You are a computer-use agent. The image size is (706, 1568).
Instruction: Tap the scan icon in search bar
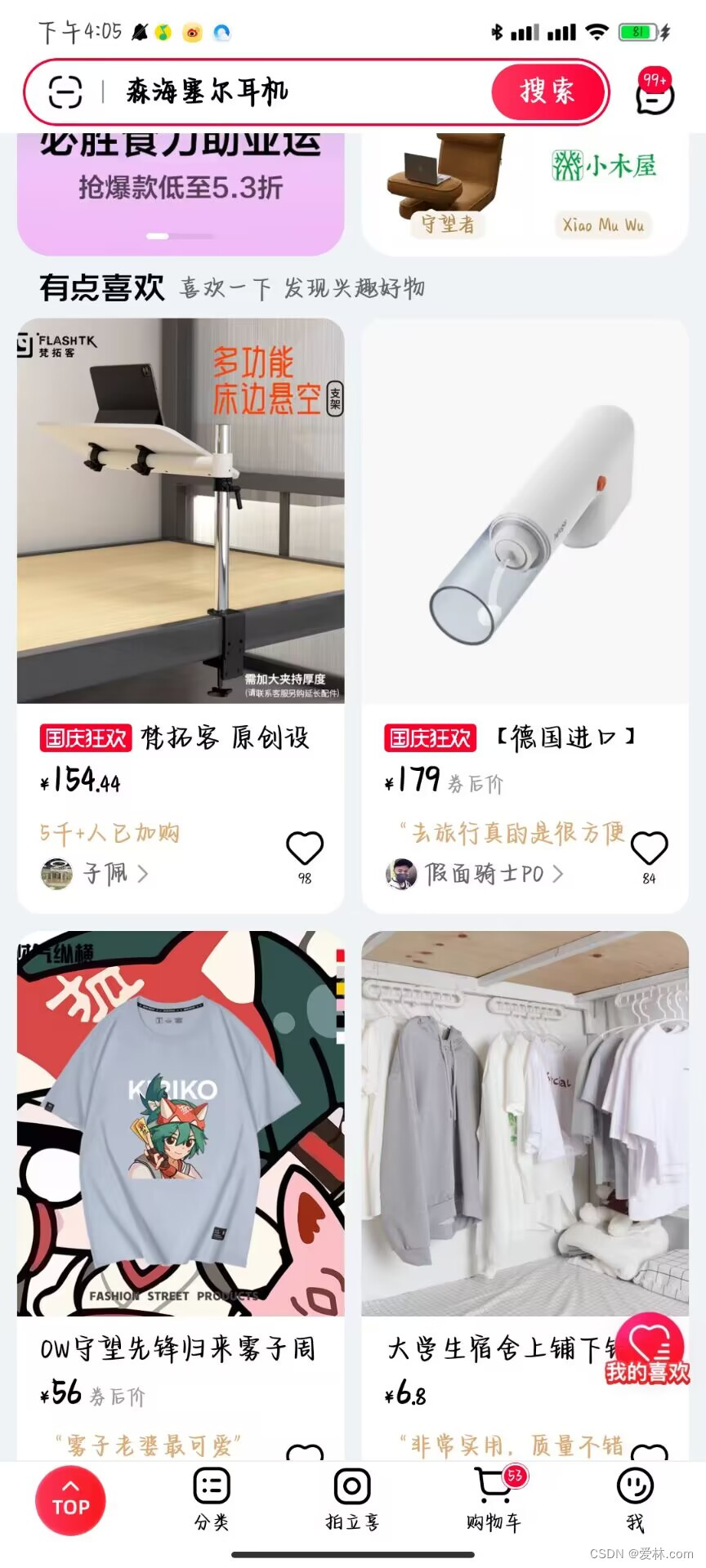click(x=65, y=91)
